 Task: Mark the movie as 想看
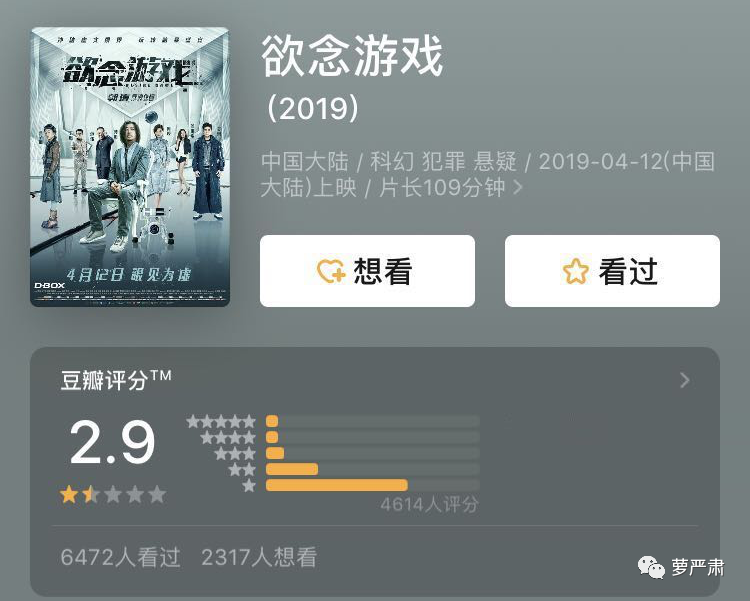pos(366,271)
